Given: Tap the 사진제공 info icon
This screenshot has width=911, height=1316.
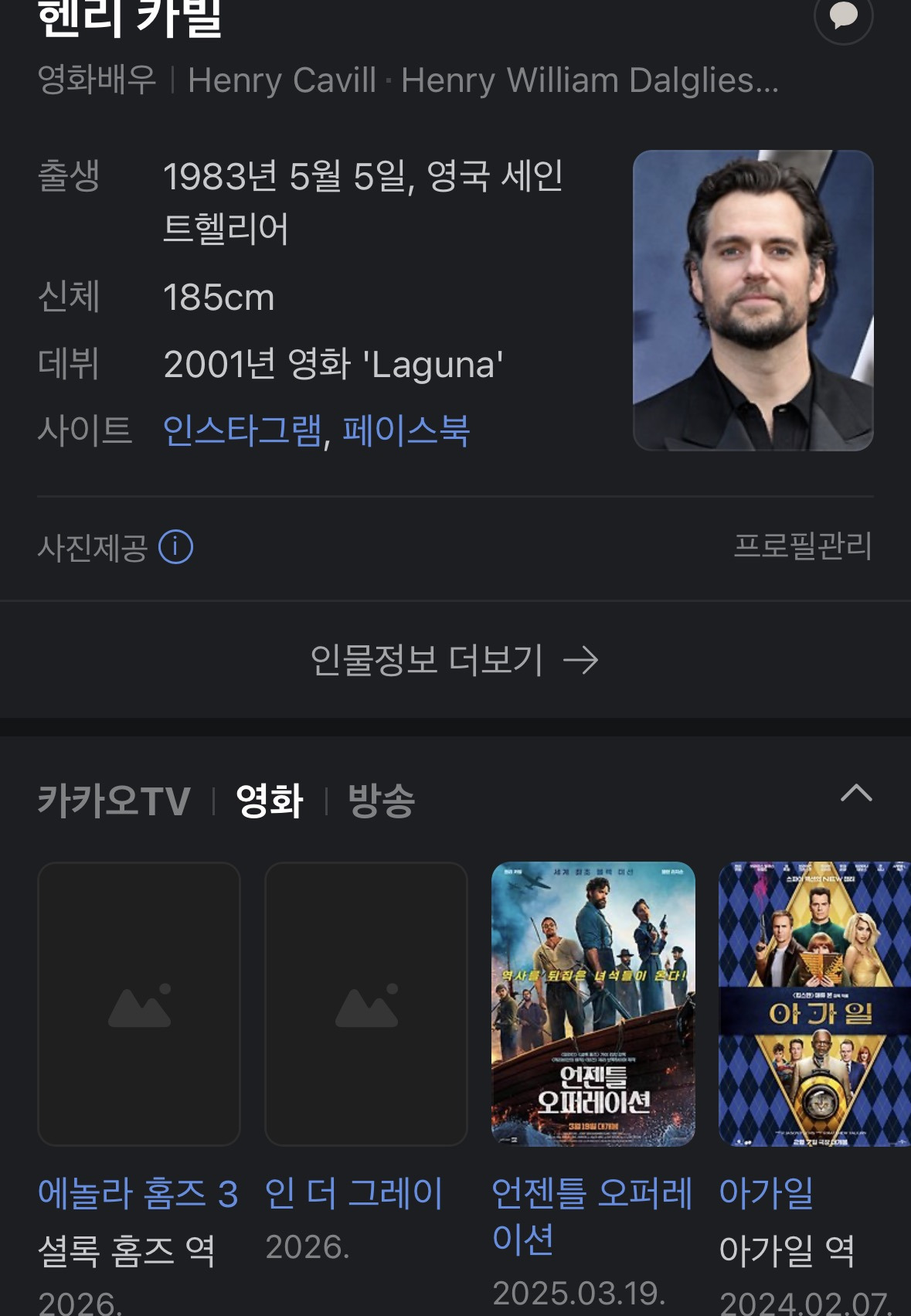Looking at the screenshot, I should click(x=175, y=547).
